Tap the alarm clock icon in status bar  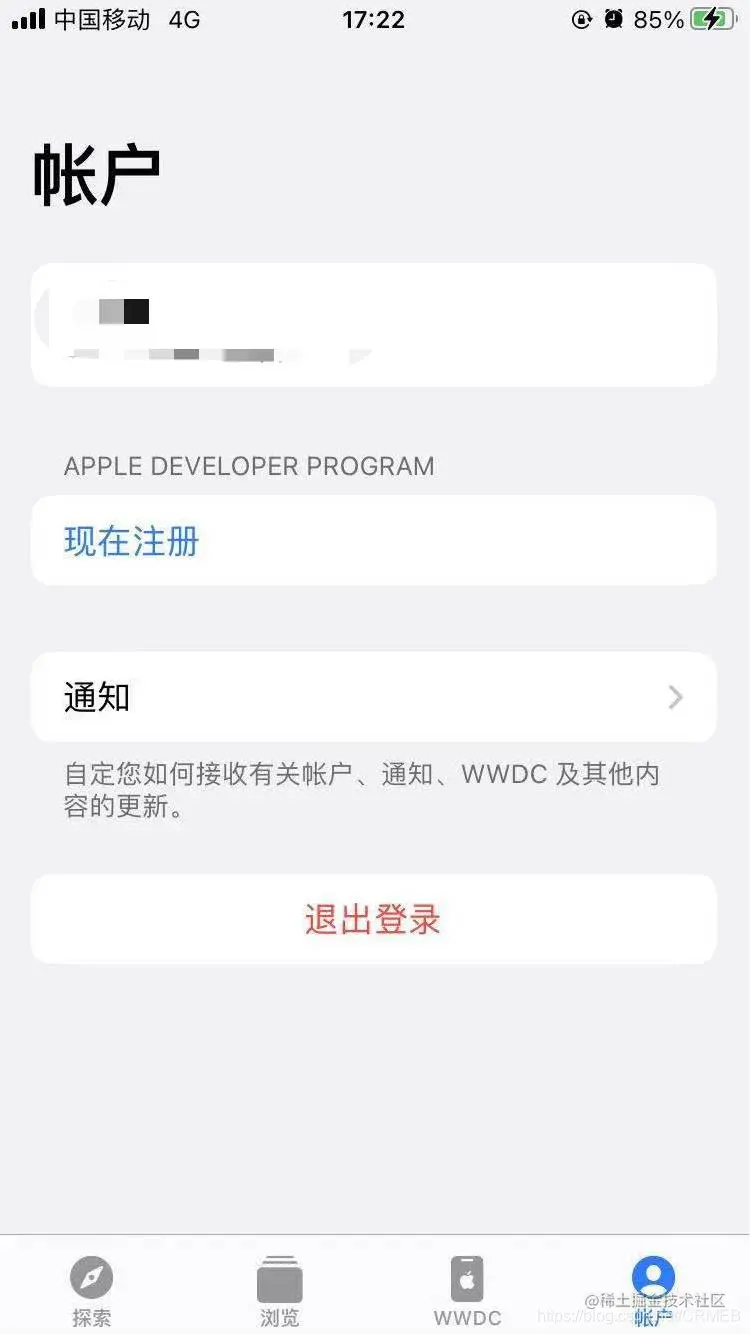[613, 19]
